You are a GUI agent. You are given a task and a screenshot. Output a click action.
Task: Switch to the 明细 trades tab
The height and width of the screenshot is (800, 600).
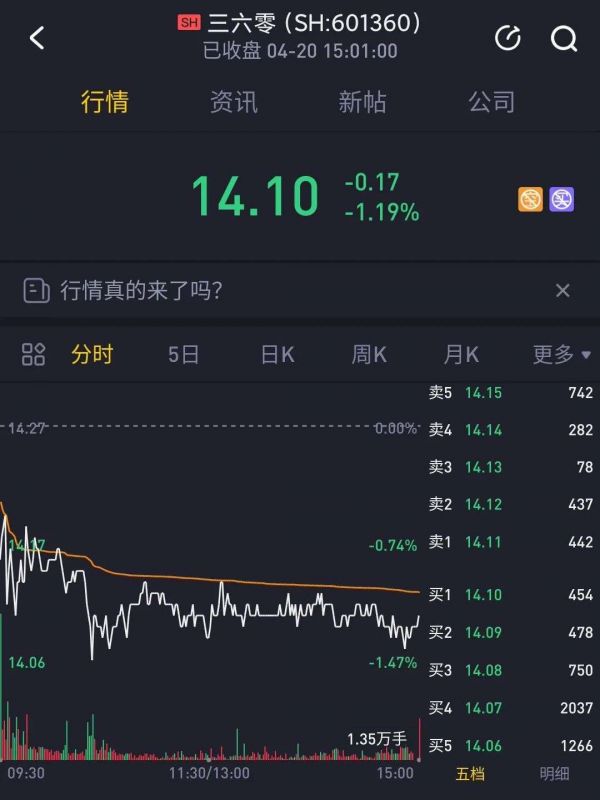point(554,773)
